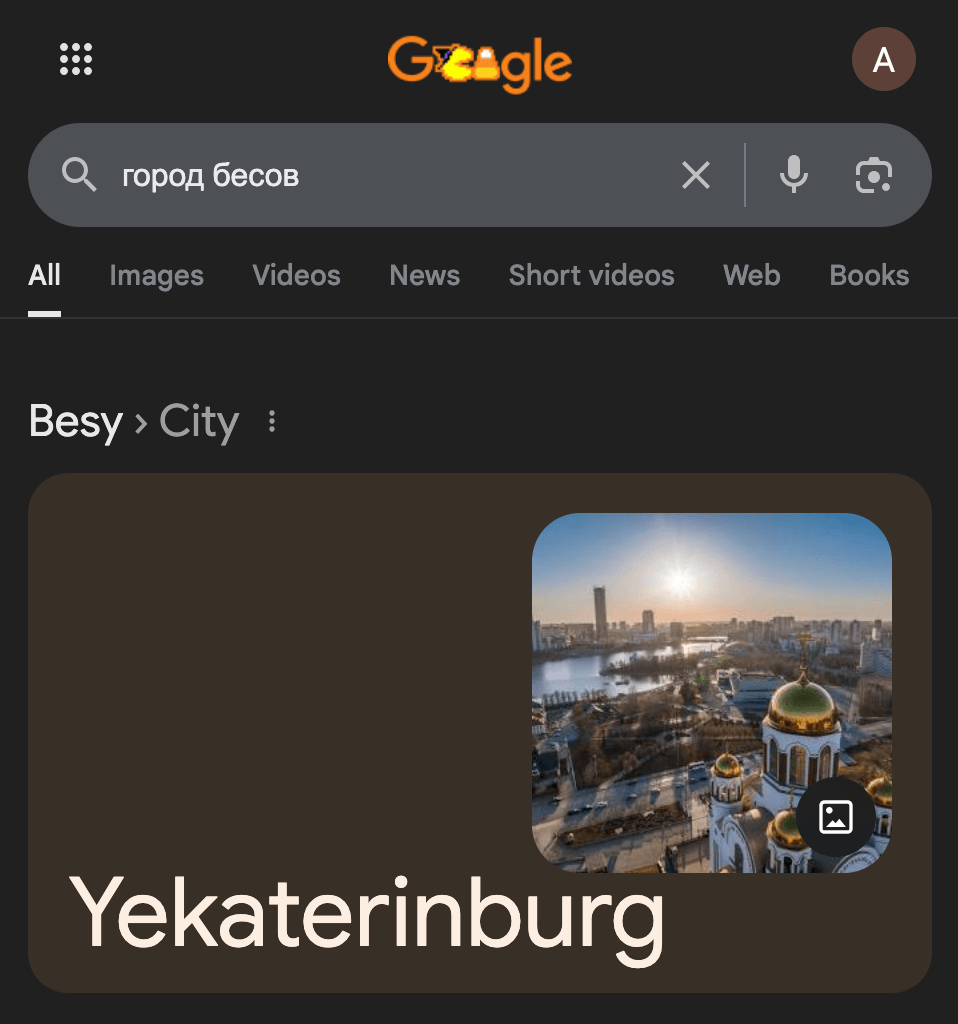The image size is (958, 1024).
Task: Switch to the News tab
Action: click(424, 276)
